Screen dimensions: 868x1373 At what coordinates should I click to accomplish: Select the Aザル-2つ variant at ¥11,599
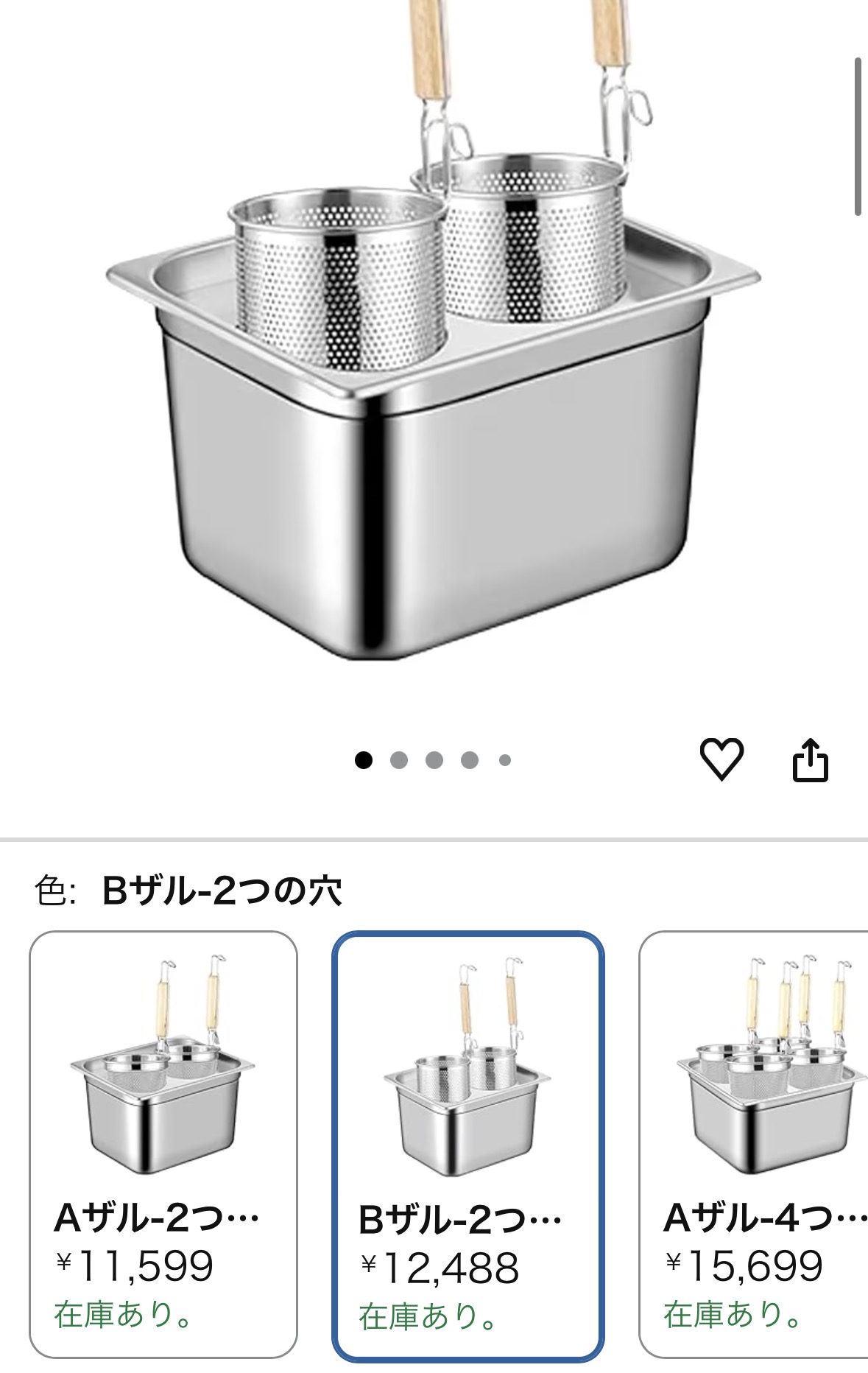(x=163, y=1145)
